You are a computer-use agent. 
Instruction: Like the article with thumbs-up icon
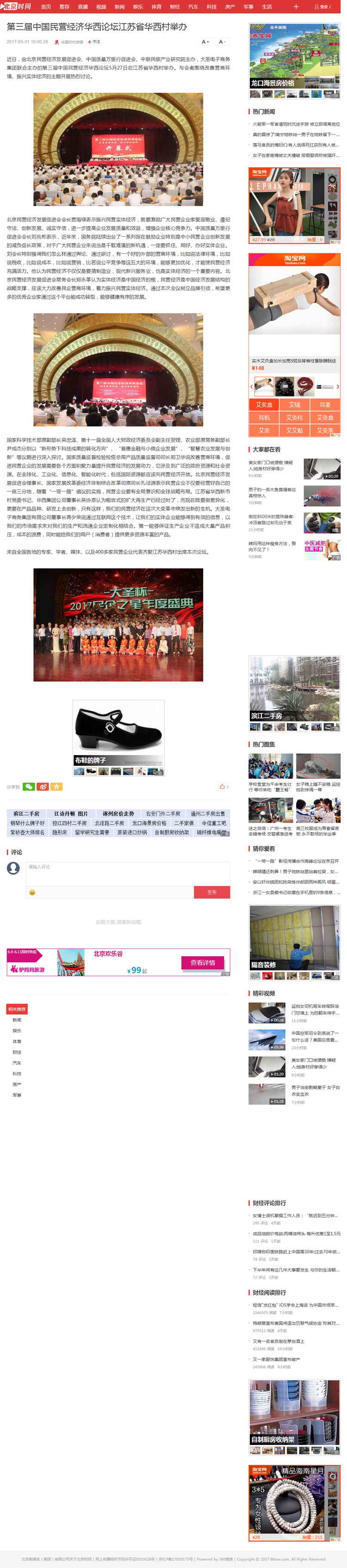tap(223, 787)
